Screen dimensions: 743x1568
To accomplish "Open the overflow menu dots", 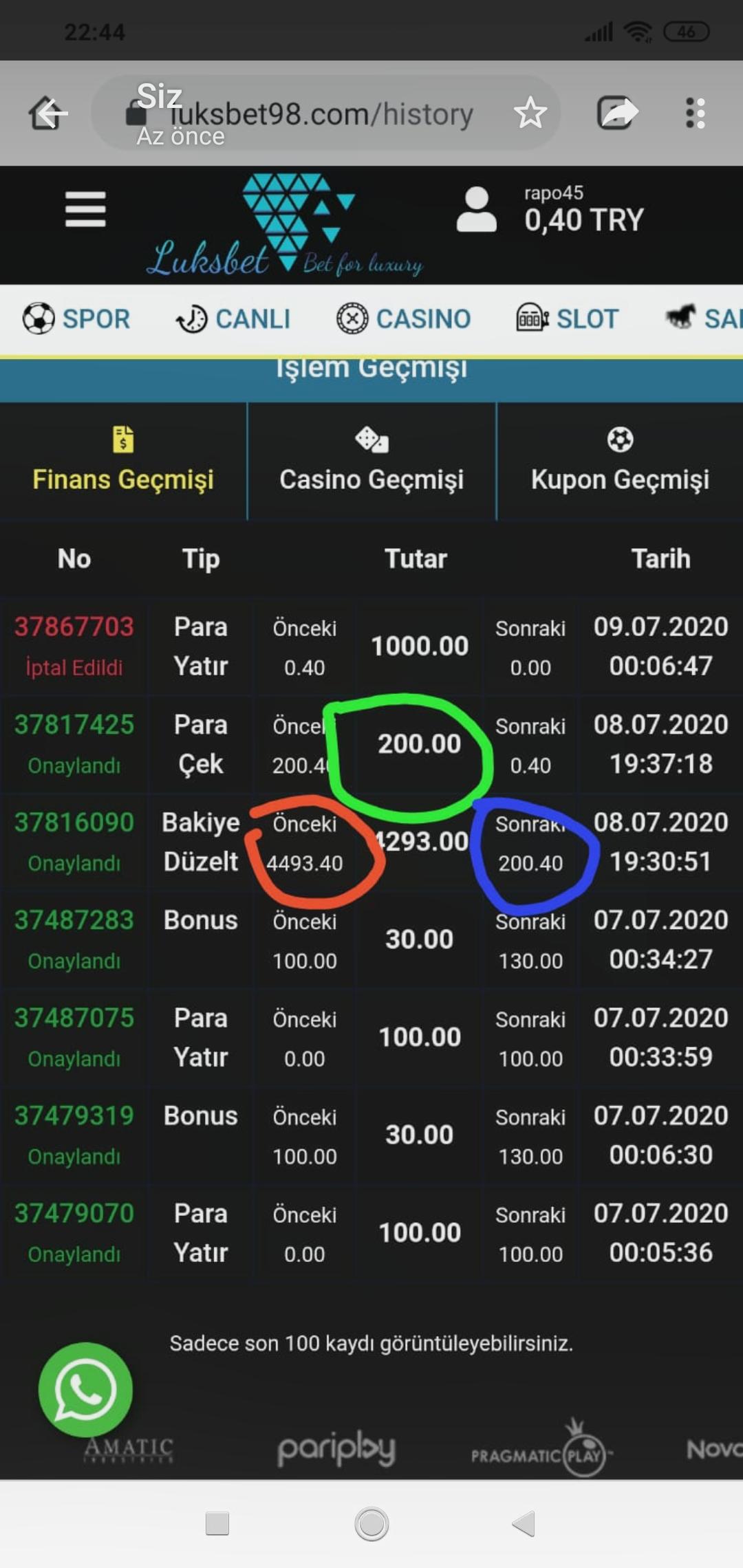I will pyautogui.click(x=695, y=113).
